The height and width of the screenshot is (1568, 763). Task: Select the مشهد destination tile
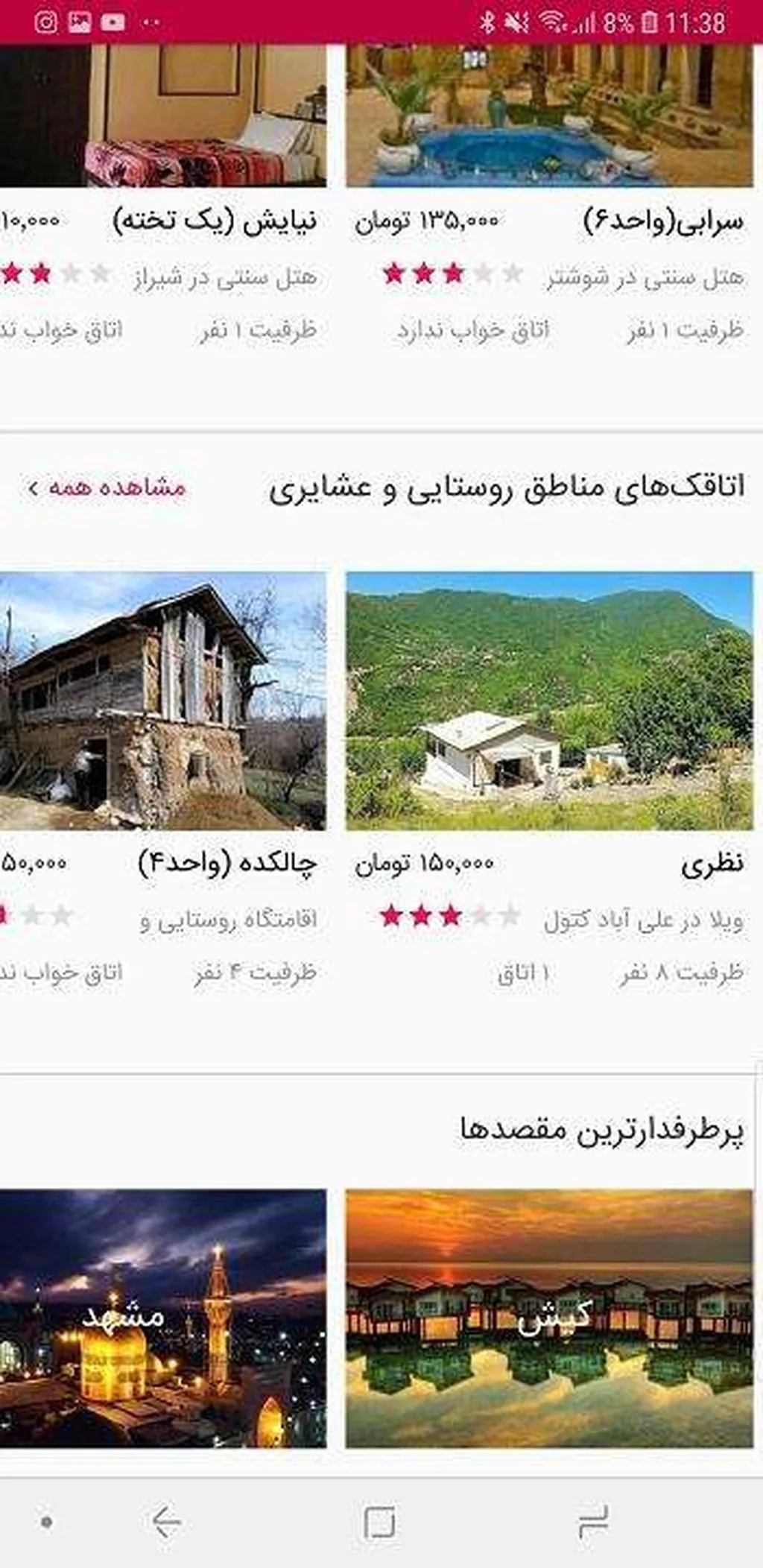pos(162,1318)
